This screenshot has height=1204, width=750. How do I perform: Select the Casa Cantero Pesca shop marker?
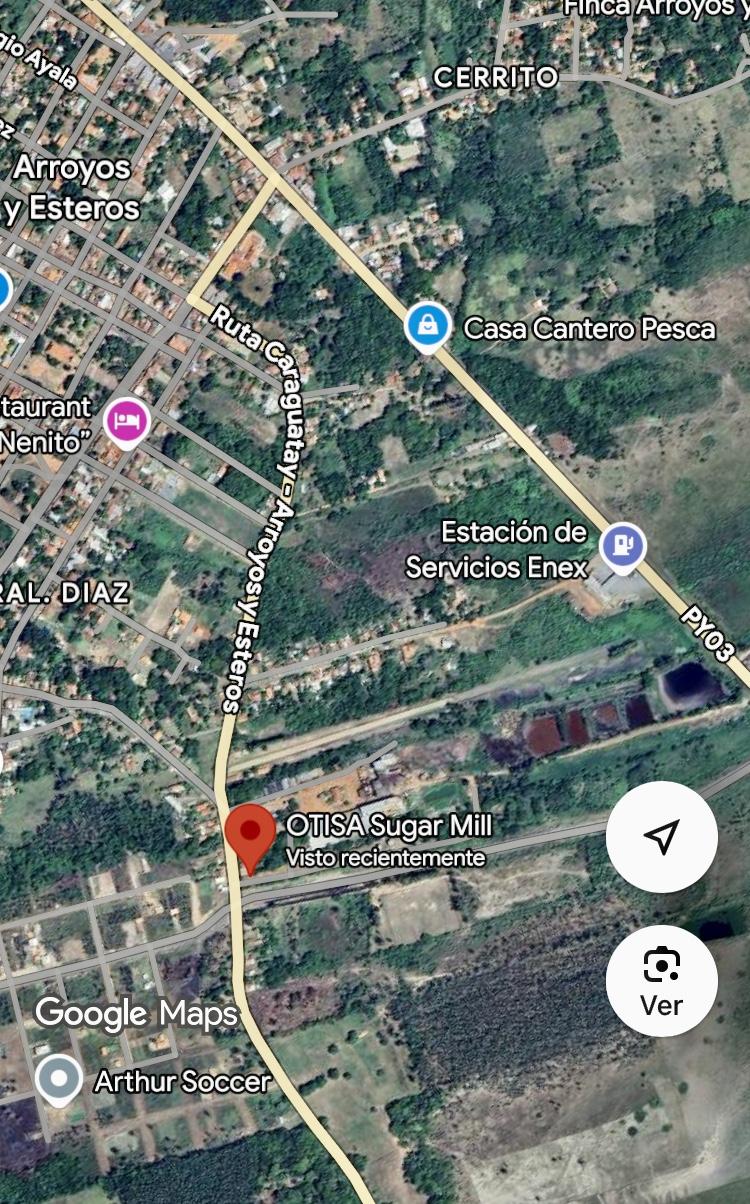pyautogui.click(x=428, y=327)
